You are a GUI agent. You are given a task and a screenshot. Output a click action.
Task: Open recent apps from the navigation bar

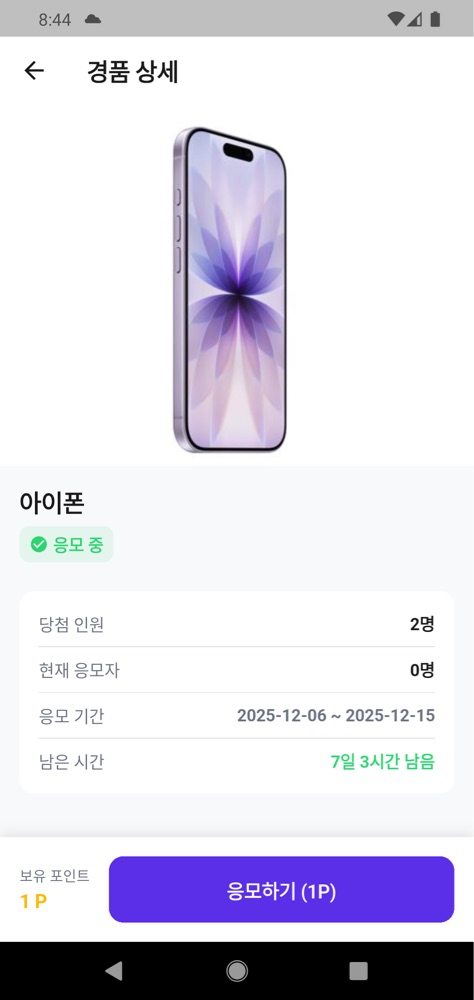tap(359, 971)
